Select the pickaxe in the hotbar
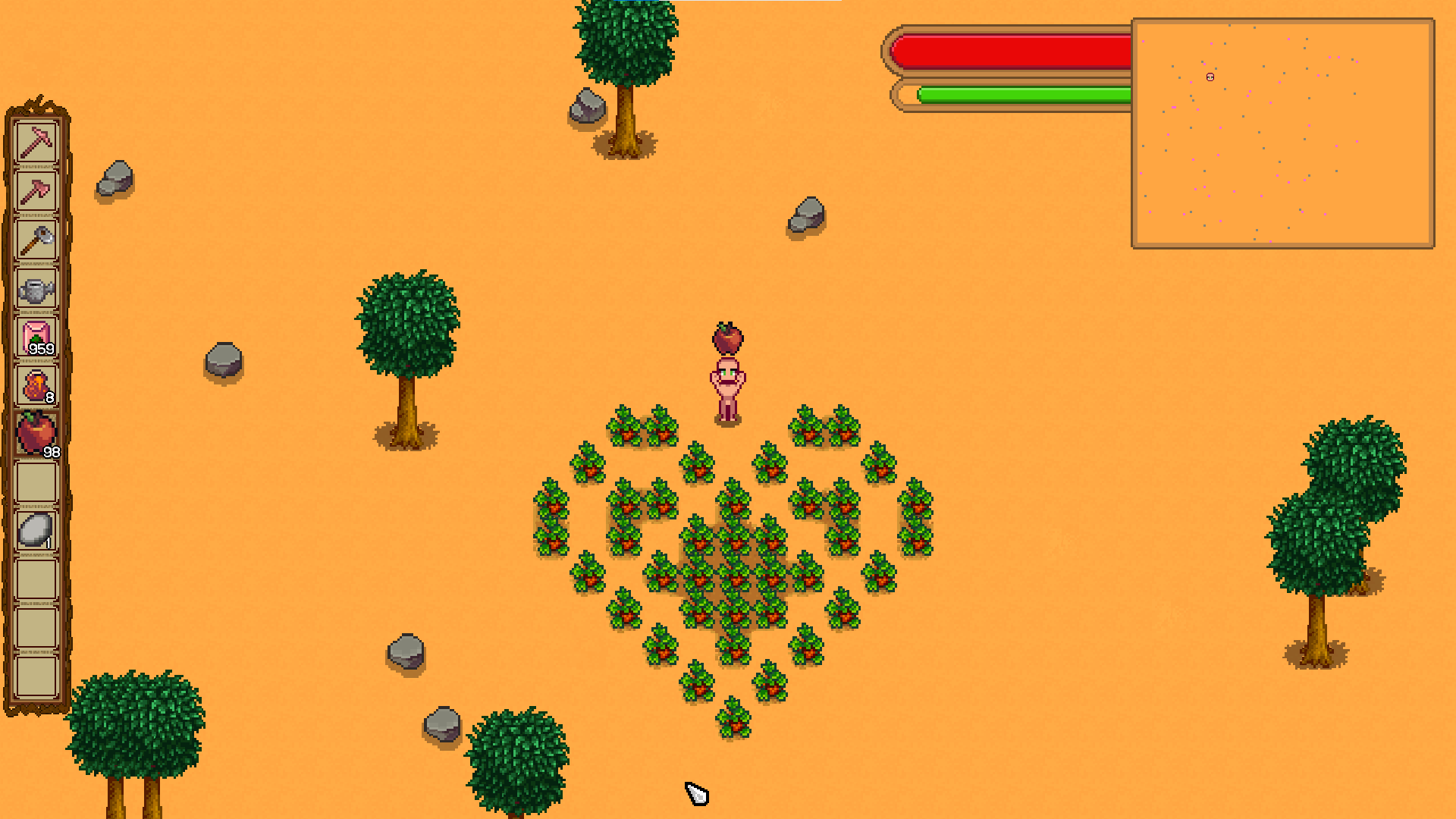 [x=36, y=142]
